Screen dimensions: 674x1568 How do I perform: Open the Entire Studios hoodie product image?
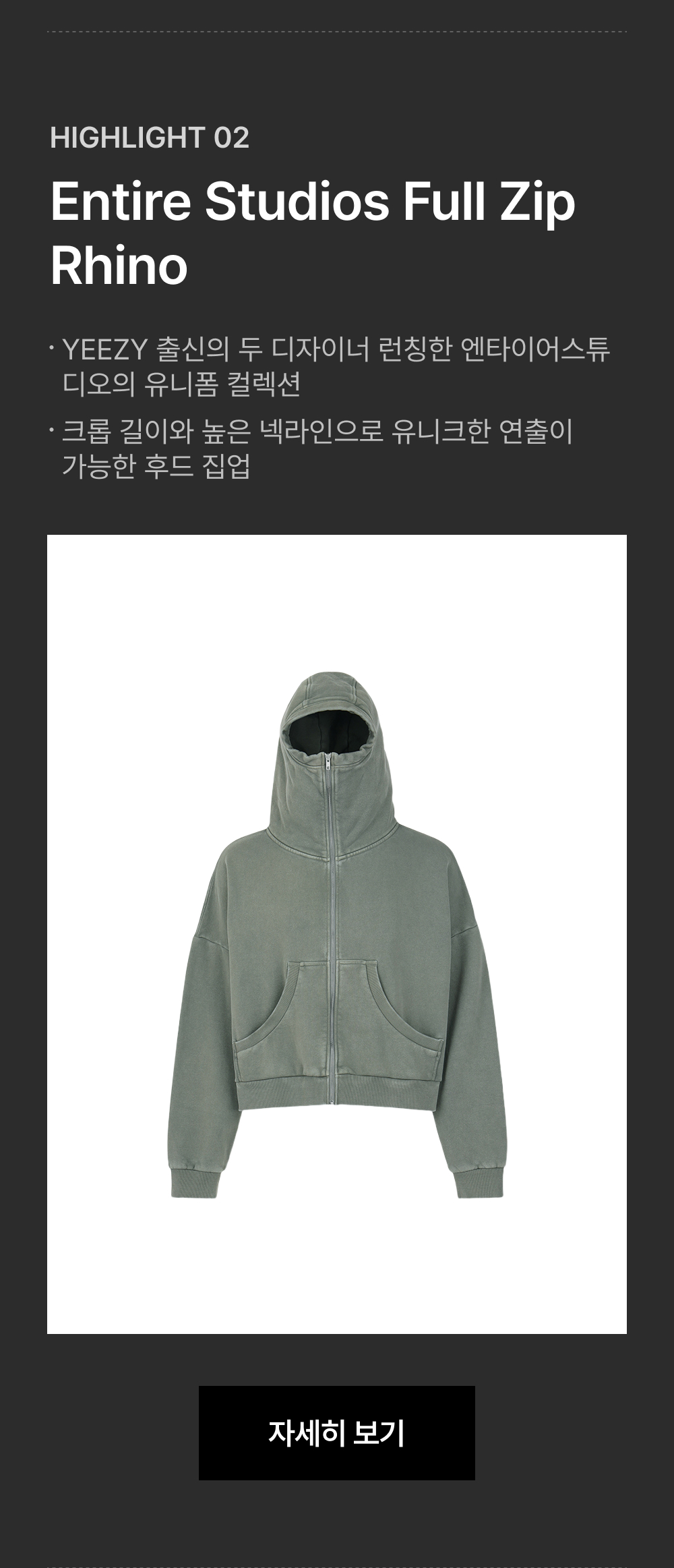[x=336, y=933]
